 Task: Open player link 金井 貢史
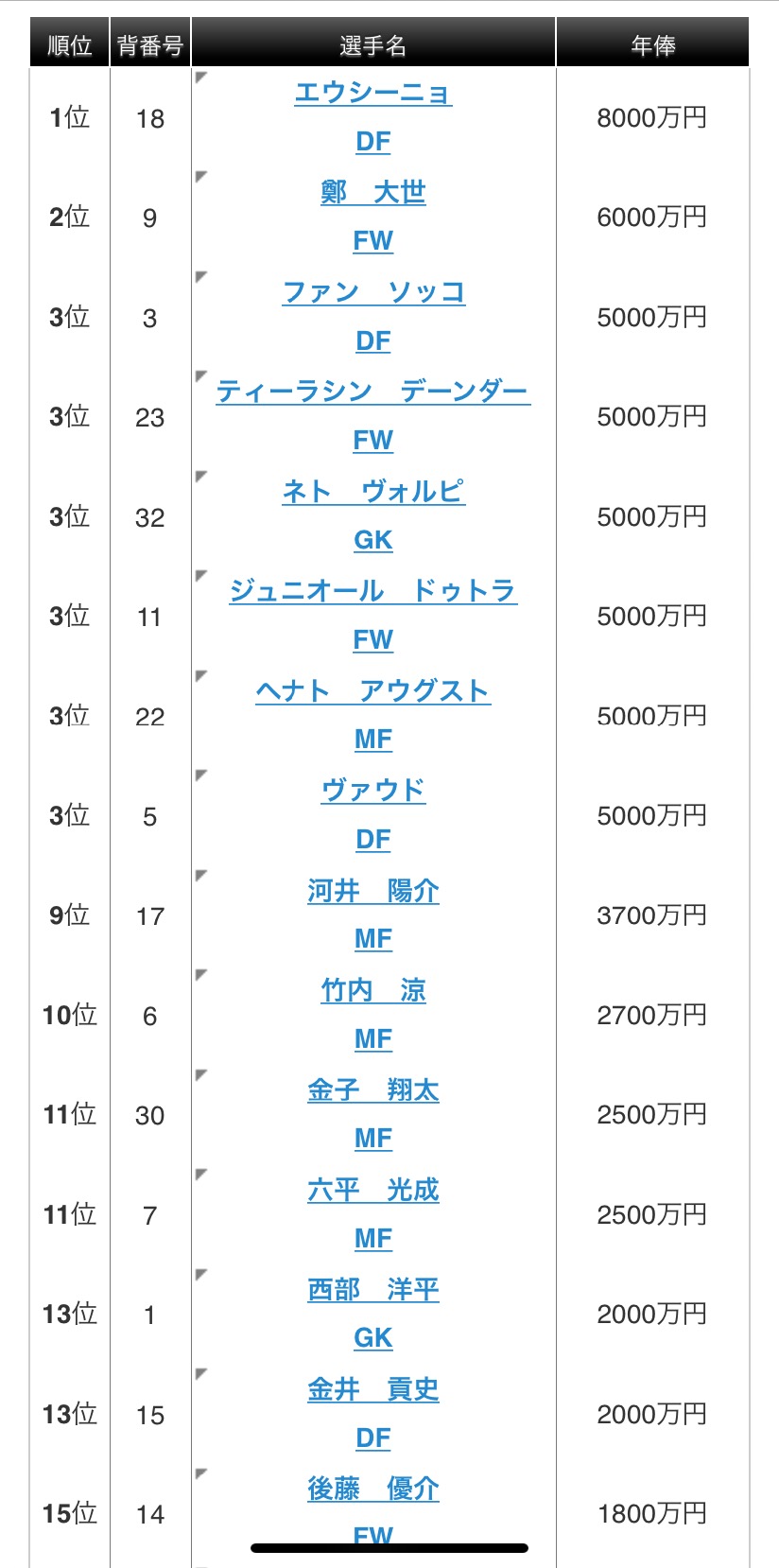pyautogui.click(x=372, y=1389)
